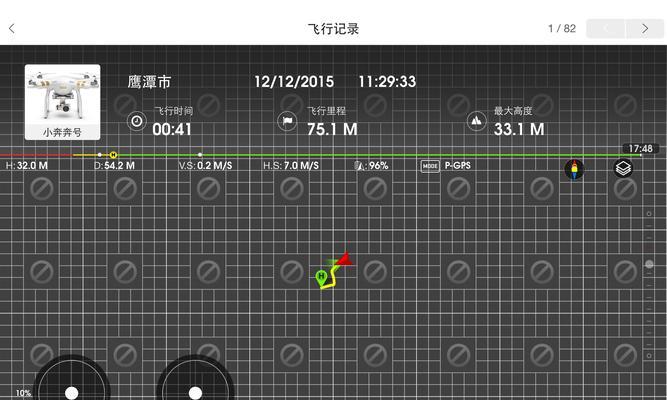Viewport: 667px width, 400px height.
Task: Go back from the flight record screen
Action: (12, 28)
